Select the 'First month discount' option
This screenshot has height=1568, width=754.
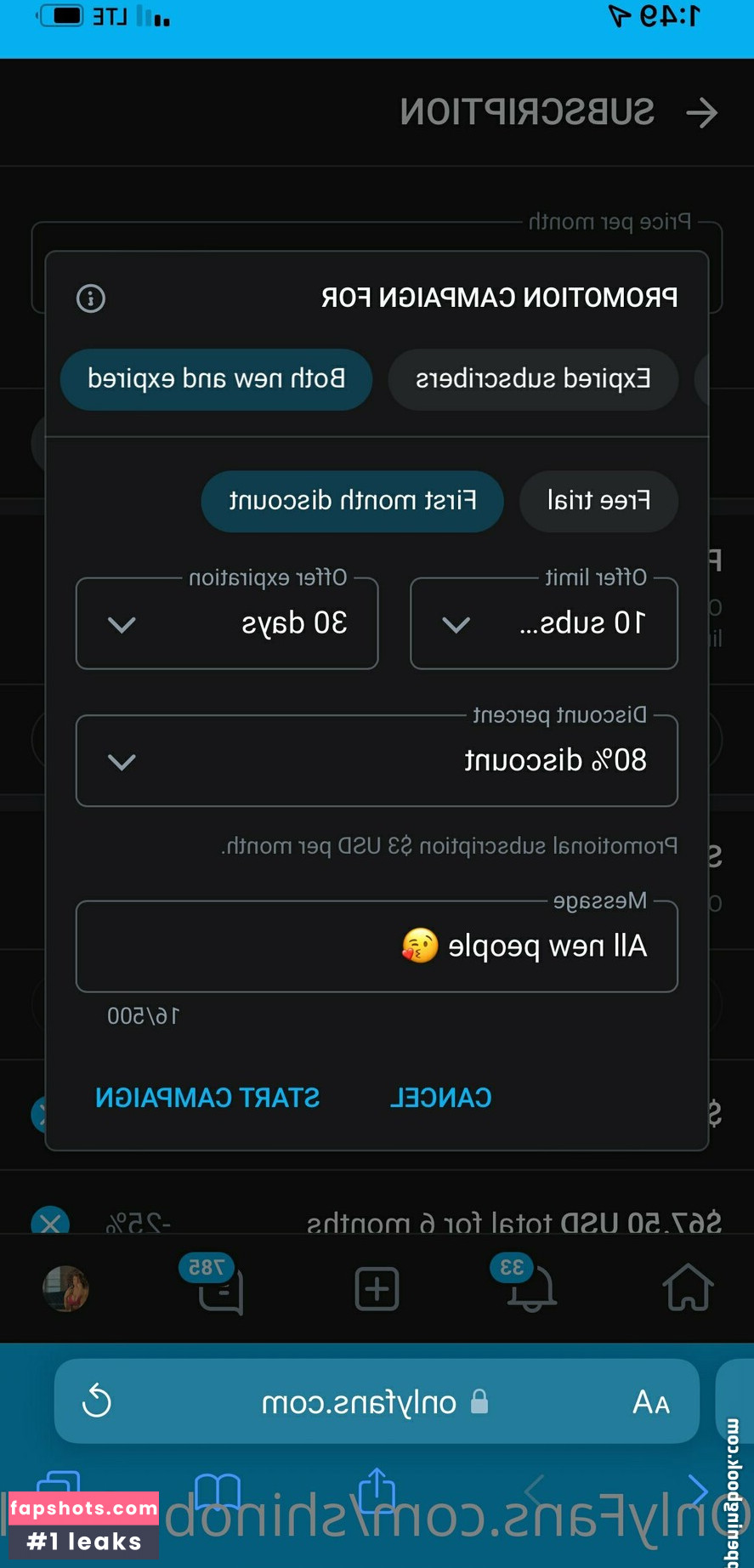tap(352, 501)
